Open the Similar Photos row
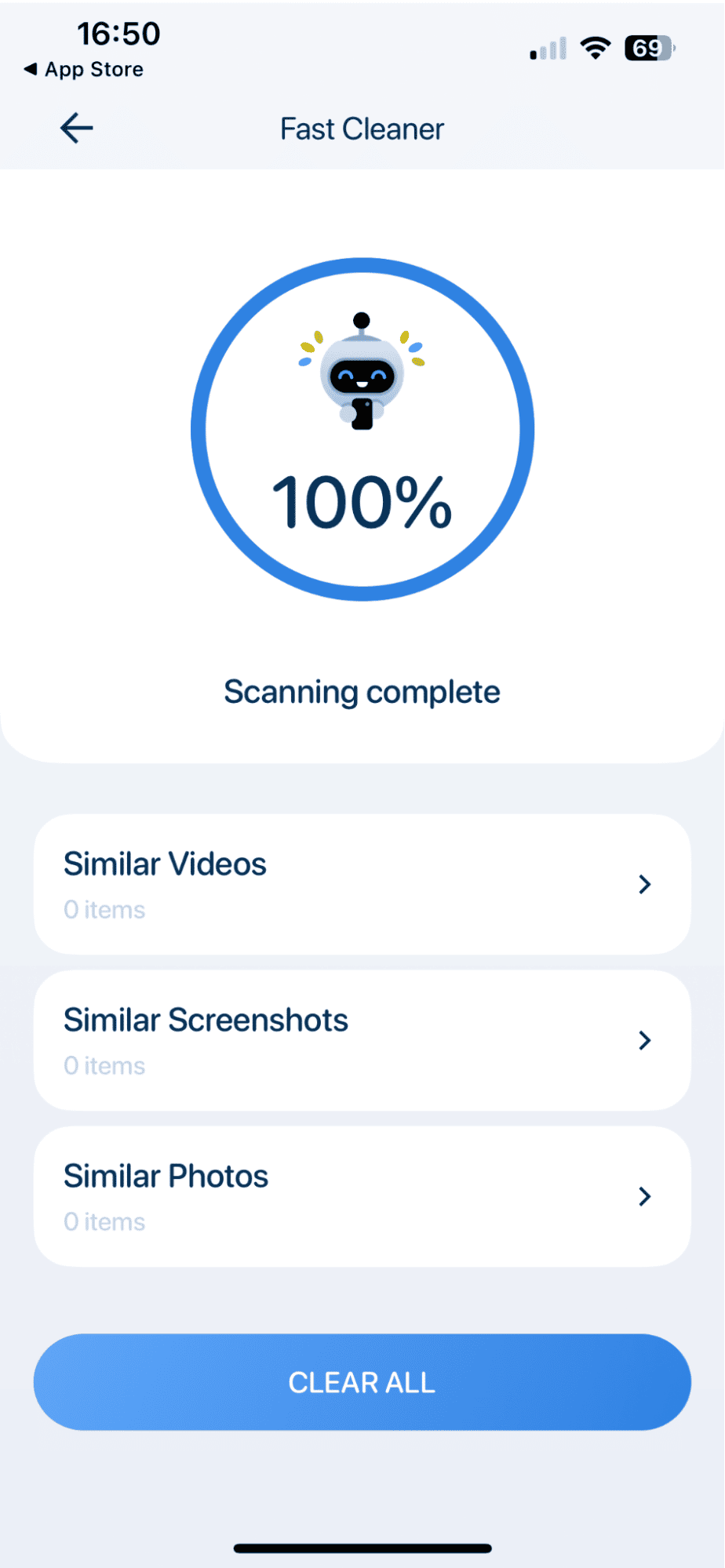The height and width of the screenshot is (1568, 725). coord(362,1196)
